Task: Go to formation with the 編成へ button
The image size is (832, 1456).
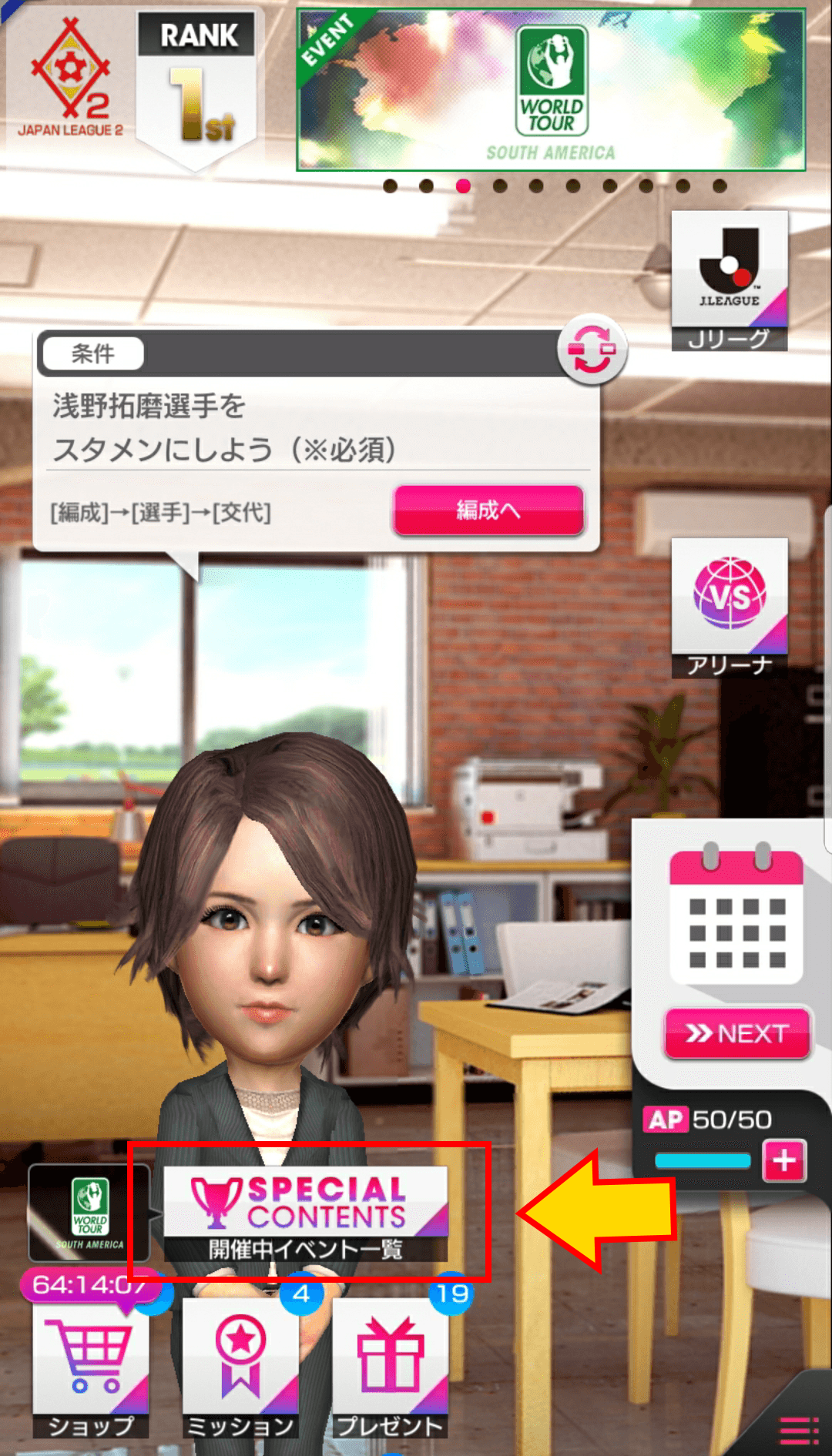Action: pyautogui.click(x=488, y=510)
